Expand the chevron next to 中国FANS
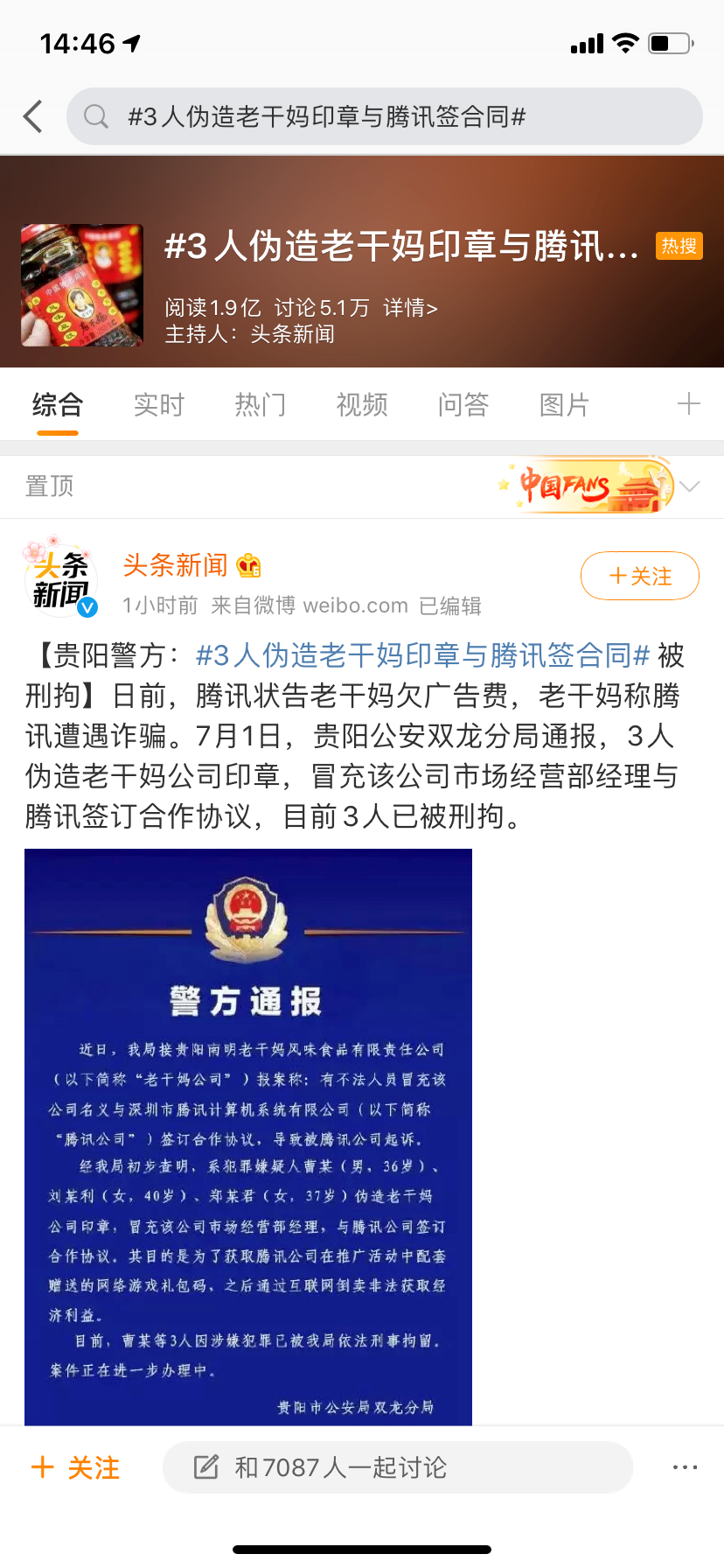Image resolution: width=724 pixels, height=1568 pixels. pyautogui.click(x=690, y=486)
